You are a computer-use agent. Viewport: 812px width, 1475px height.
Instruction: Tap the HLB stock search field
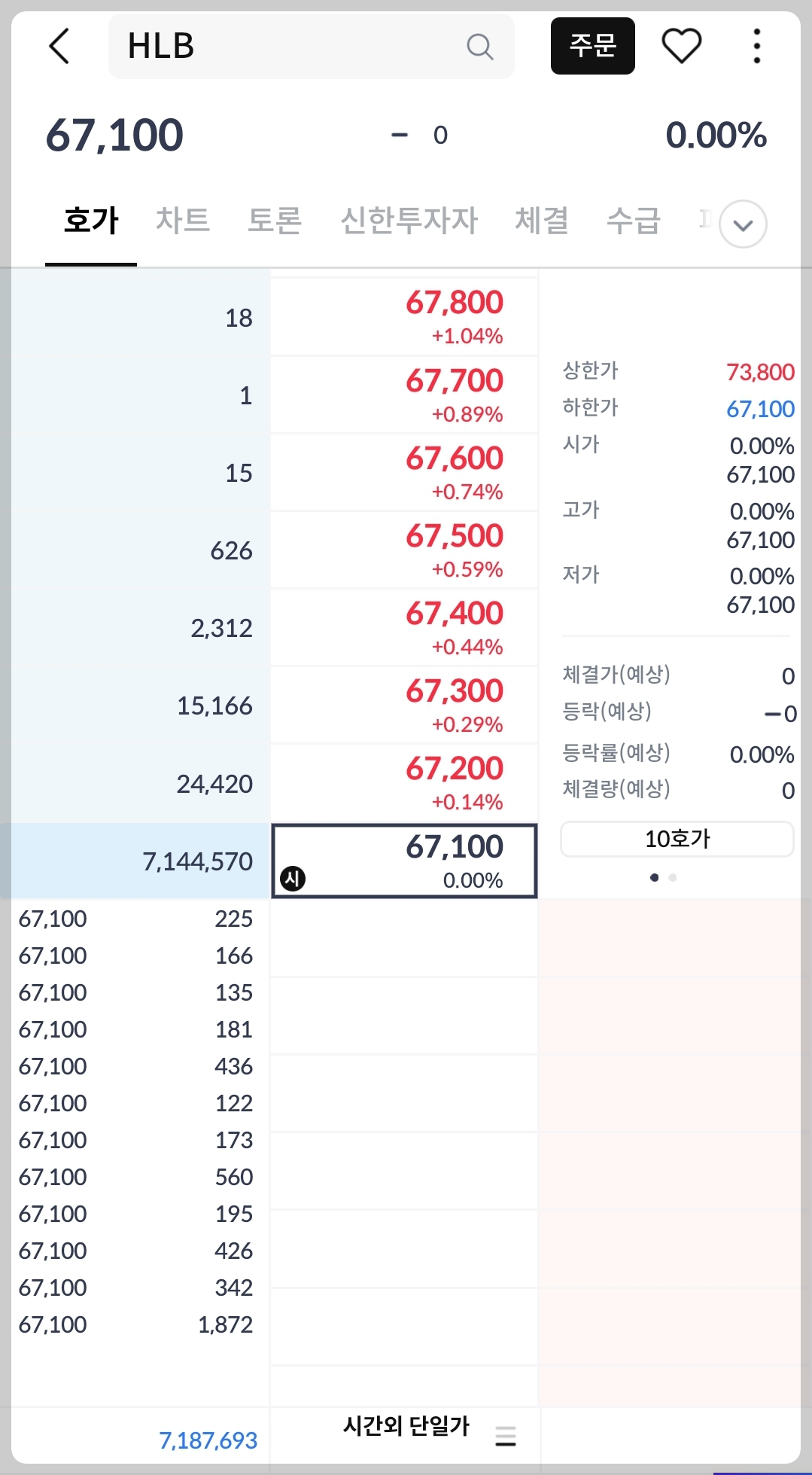pos(312,46)
